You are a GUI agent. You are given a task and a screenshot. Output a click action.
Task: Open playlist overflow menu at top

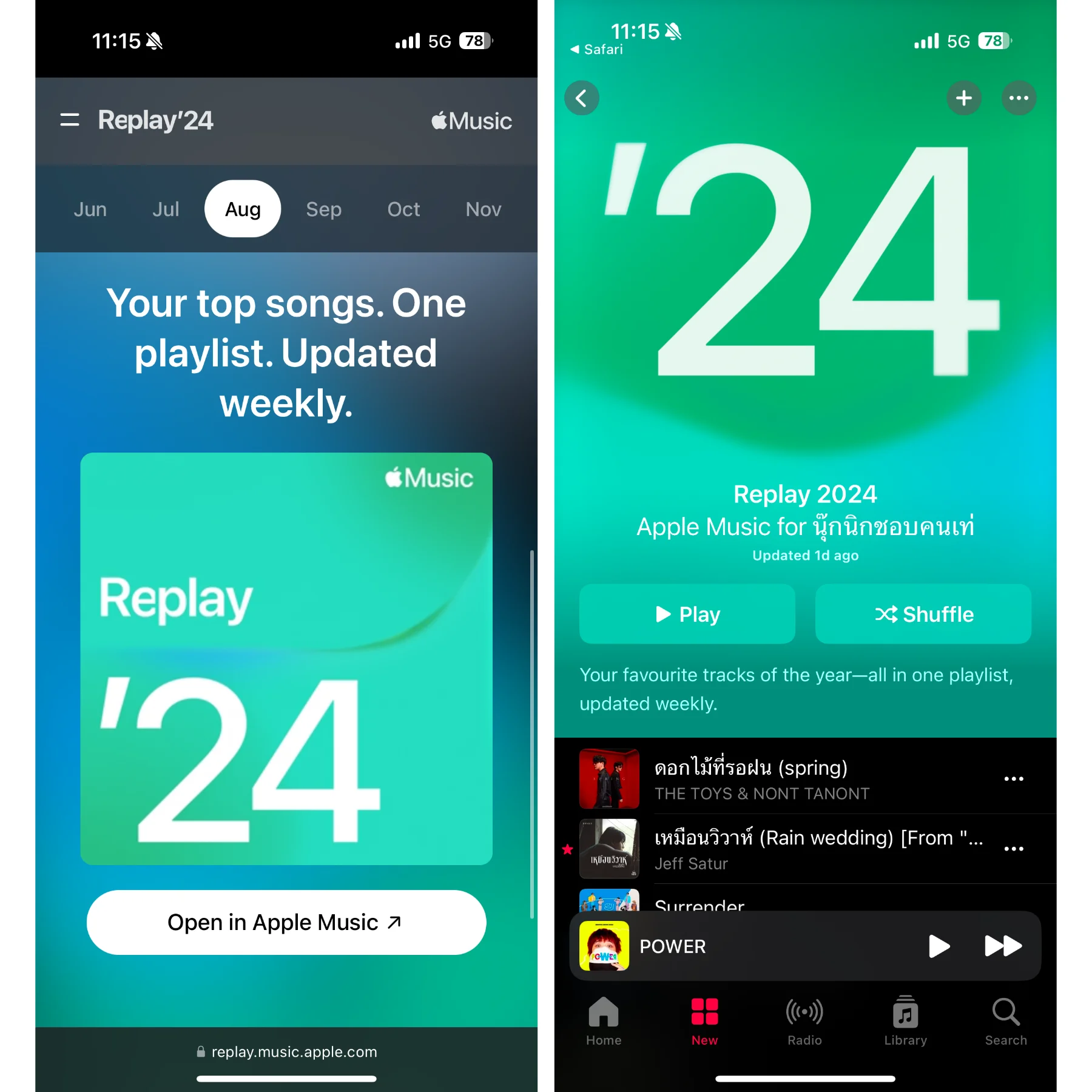tap(1018, 98)
